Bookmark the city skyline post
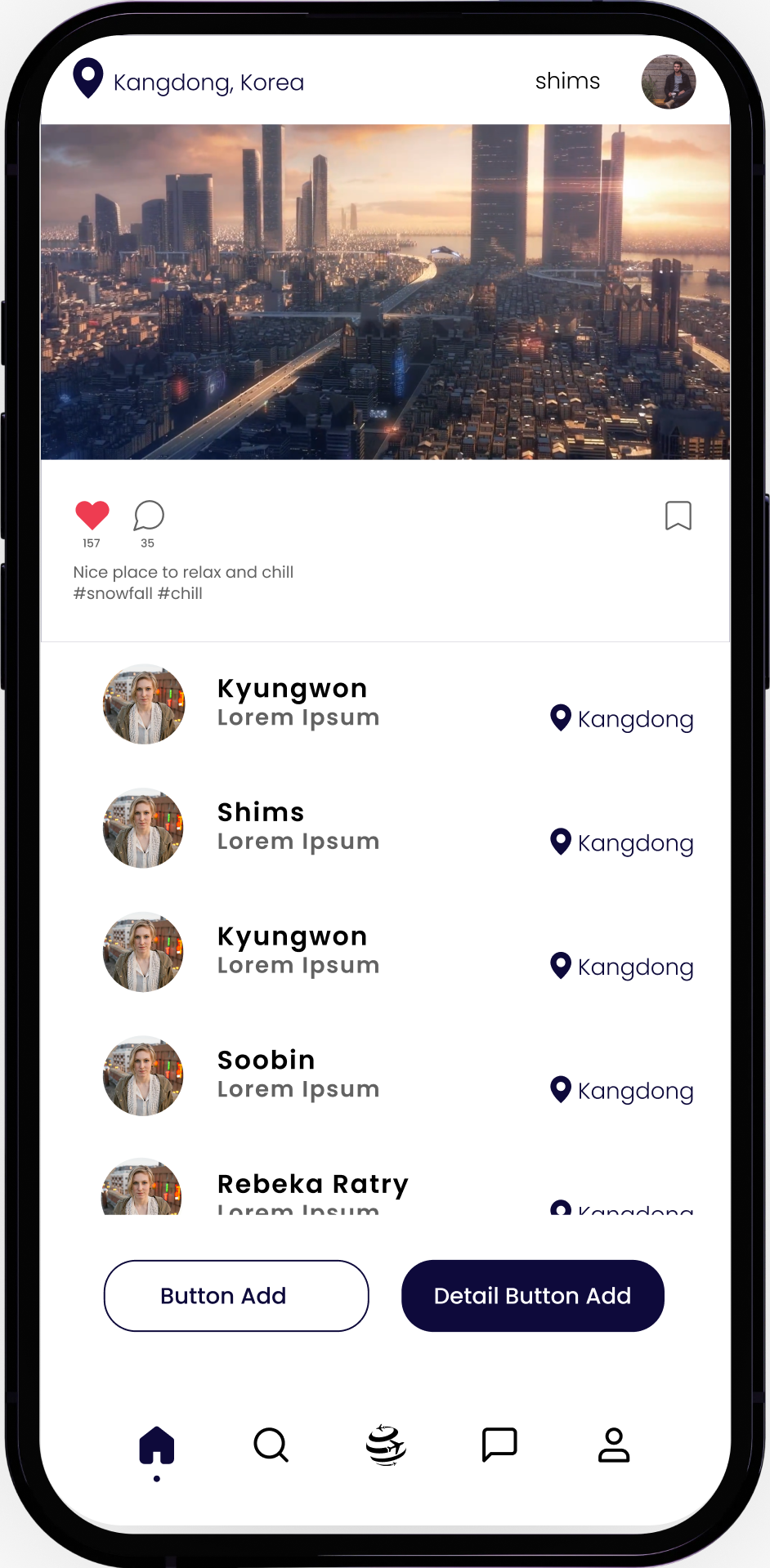Image resolution: width=770 pixels, height=1568 pixels. [678, 516]
